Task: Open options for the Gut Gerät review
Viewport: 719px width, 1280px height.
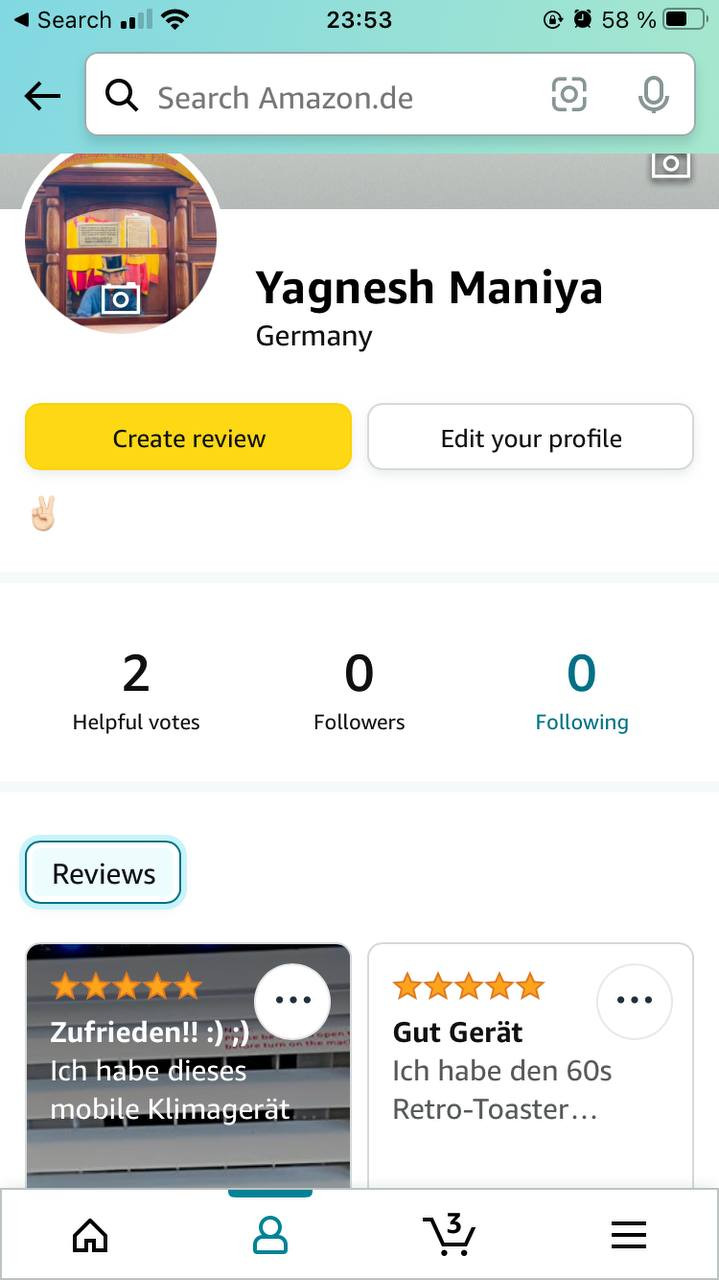Action: pyautogui.click(x=634, y=1000)
